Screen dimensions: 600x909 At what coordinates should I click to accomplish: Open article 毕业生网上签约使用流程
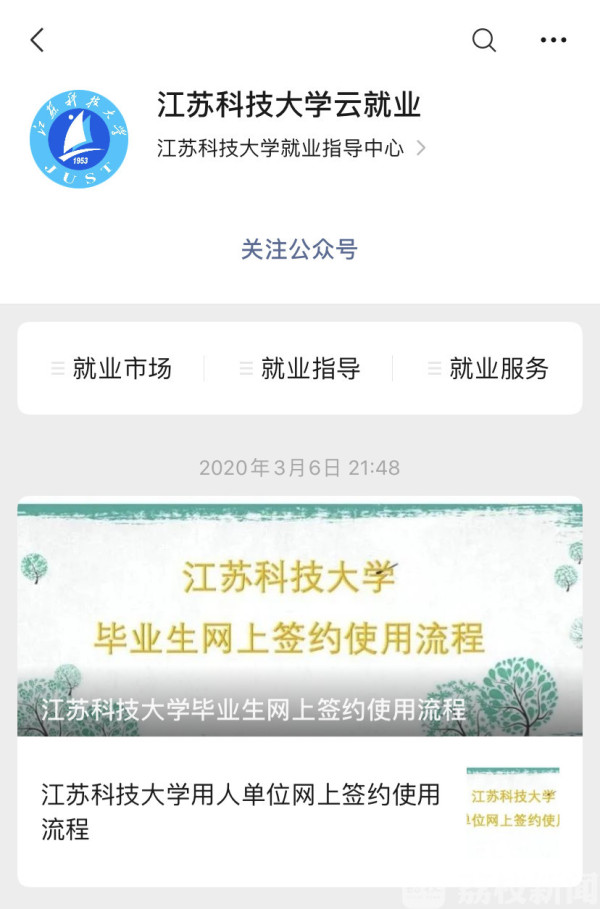pos(299,620)
